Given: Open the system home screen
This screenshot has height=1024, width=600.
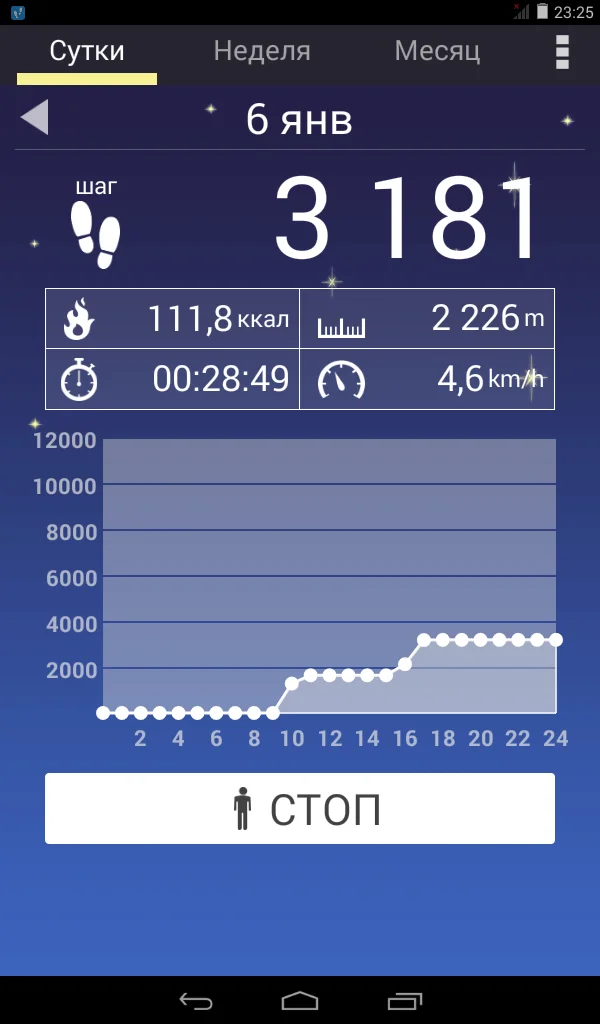Looking at the screenshot, I should [300, 1000].
